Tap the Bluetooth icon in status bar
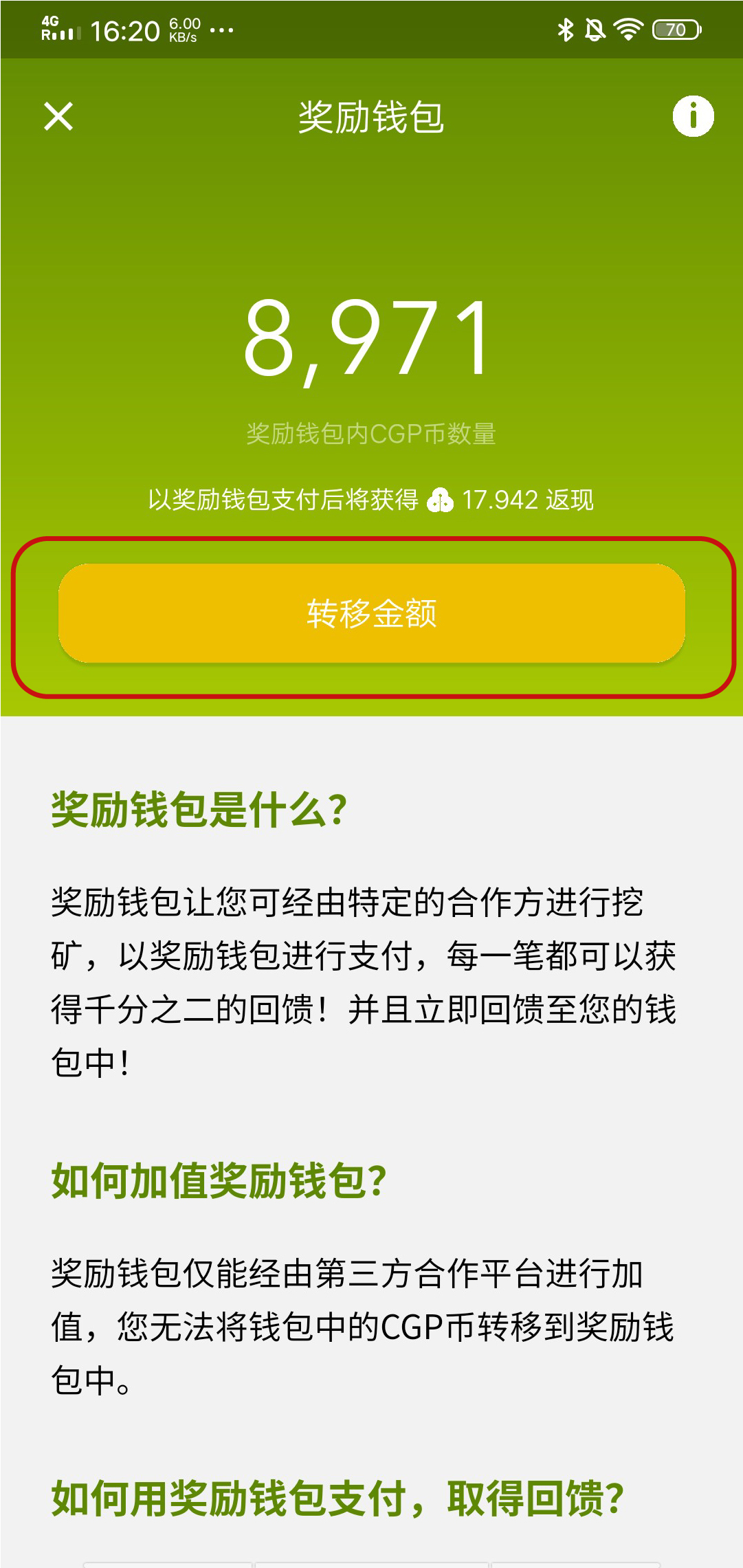 coord(566,29)
